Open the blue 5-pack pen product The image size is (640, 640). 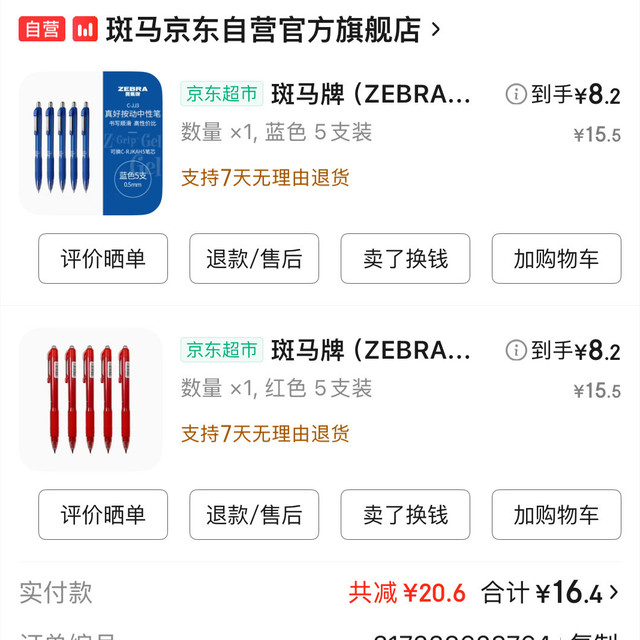(90, 143)
